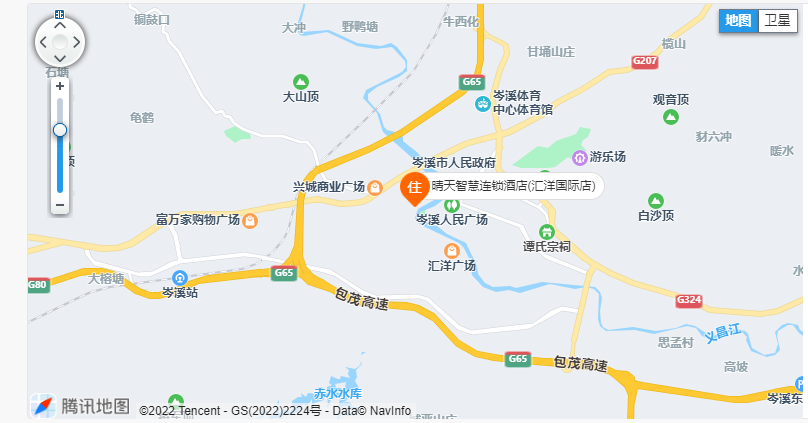The width and height of the screenshot is (808, 423).
Task: Pan the map north with the up arrow
Action: coord(60,25)
